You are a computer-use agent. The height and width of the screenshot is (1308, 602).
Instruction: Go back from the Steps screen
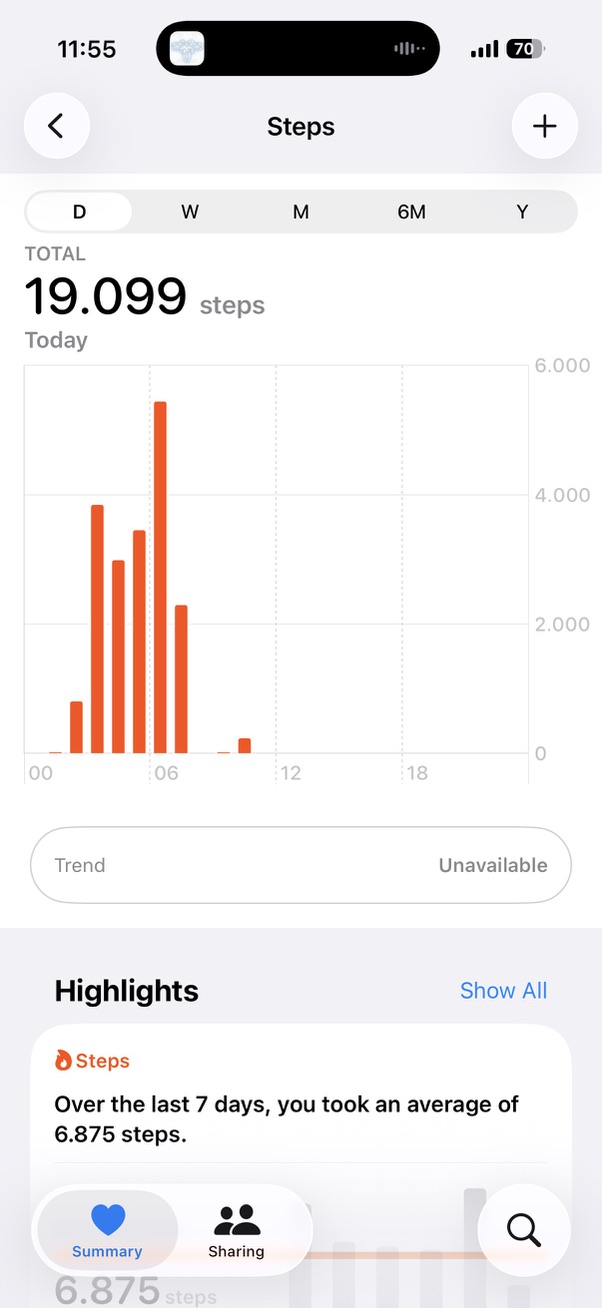tap(56, 126)
